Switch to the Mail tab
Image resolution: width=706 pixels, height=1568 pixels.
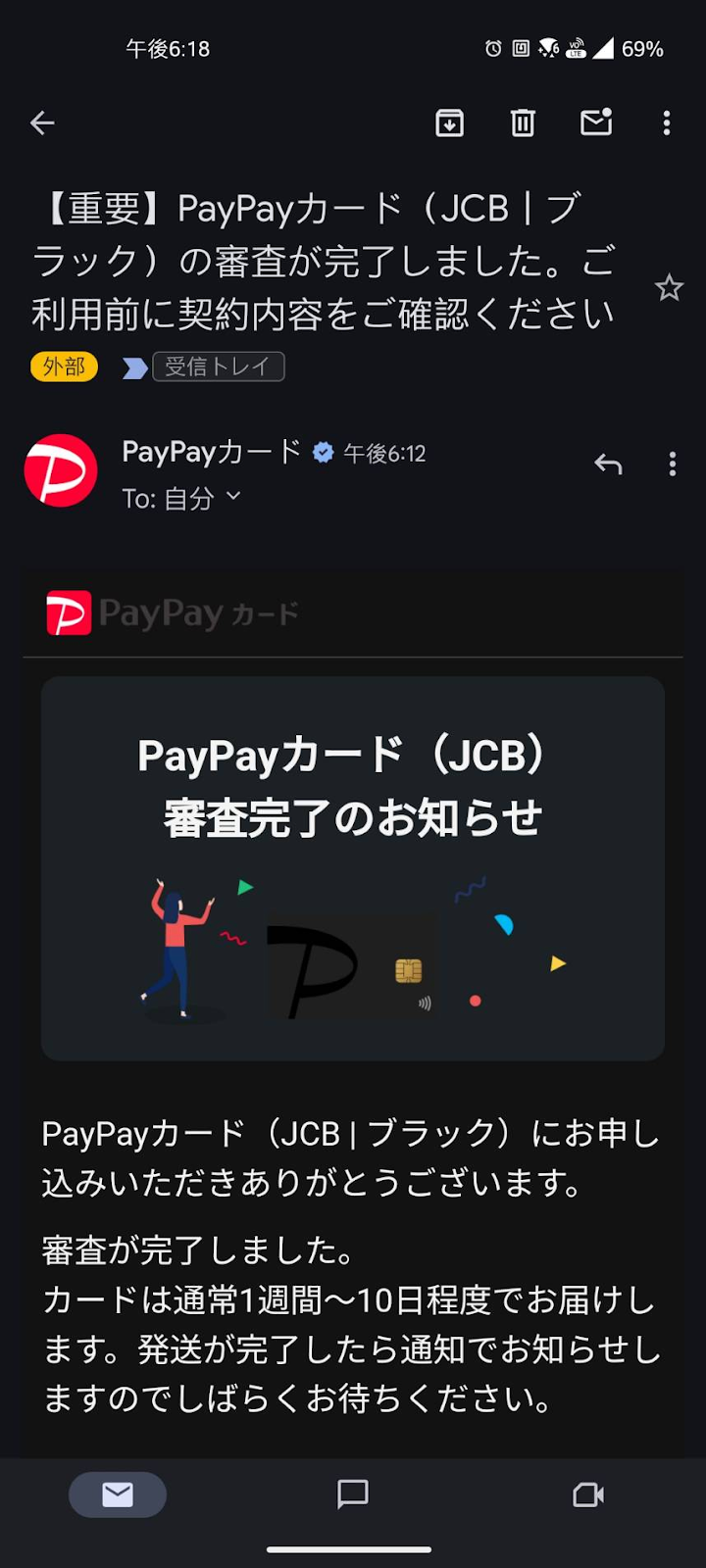pyautogui.click(x=118, y=1494)
